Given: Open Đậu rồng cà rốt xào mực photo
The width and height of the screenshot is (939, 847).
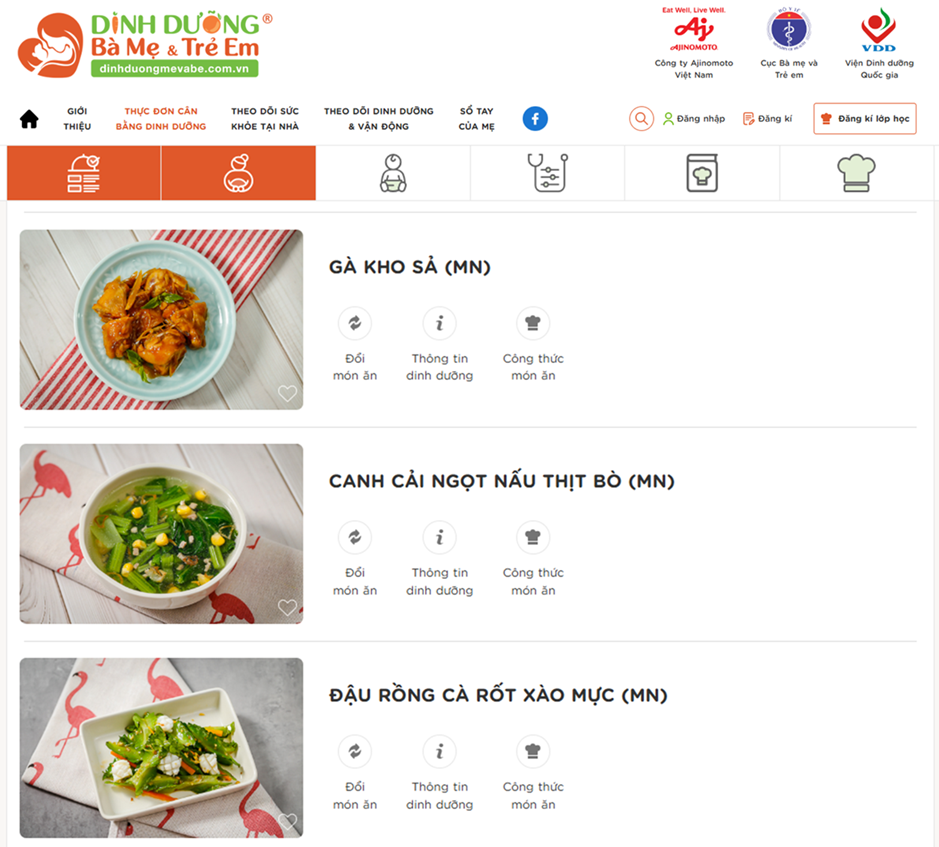Looking at the screenshot, I should (x=161, y=747).
